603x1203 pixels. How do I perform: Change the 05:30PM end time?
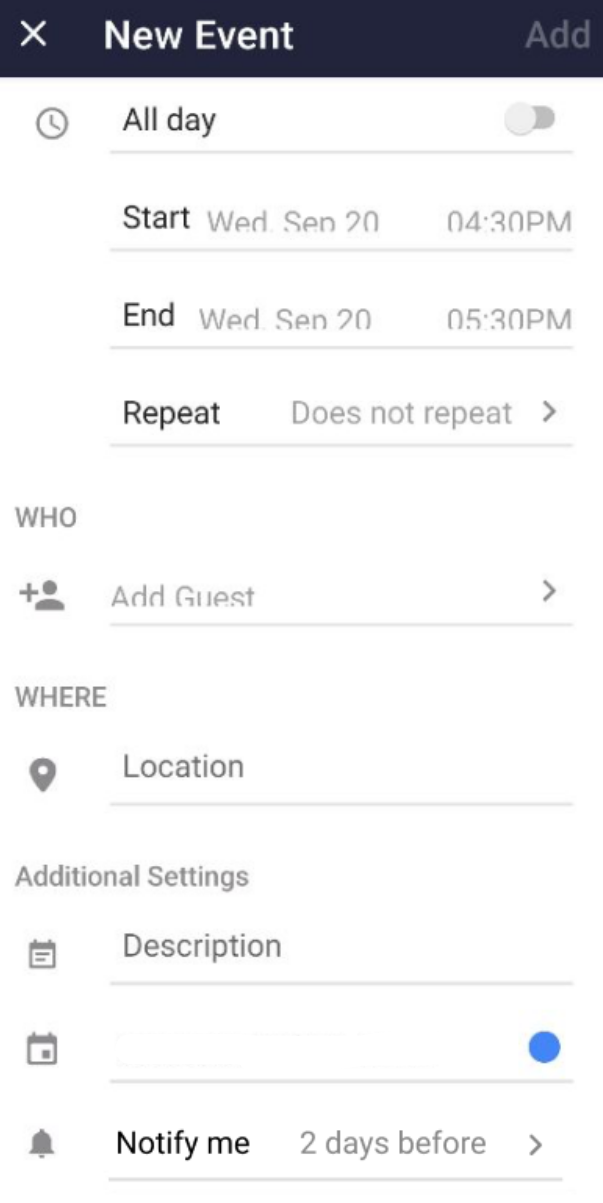[x=509, y=319]
